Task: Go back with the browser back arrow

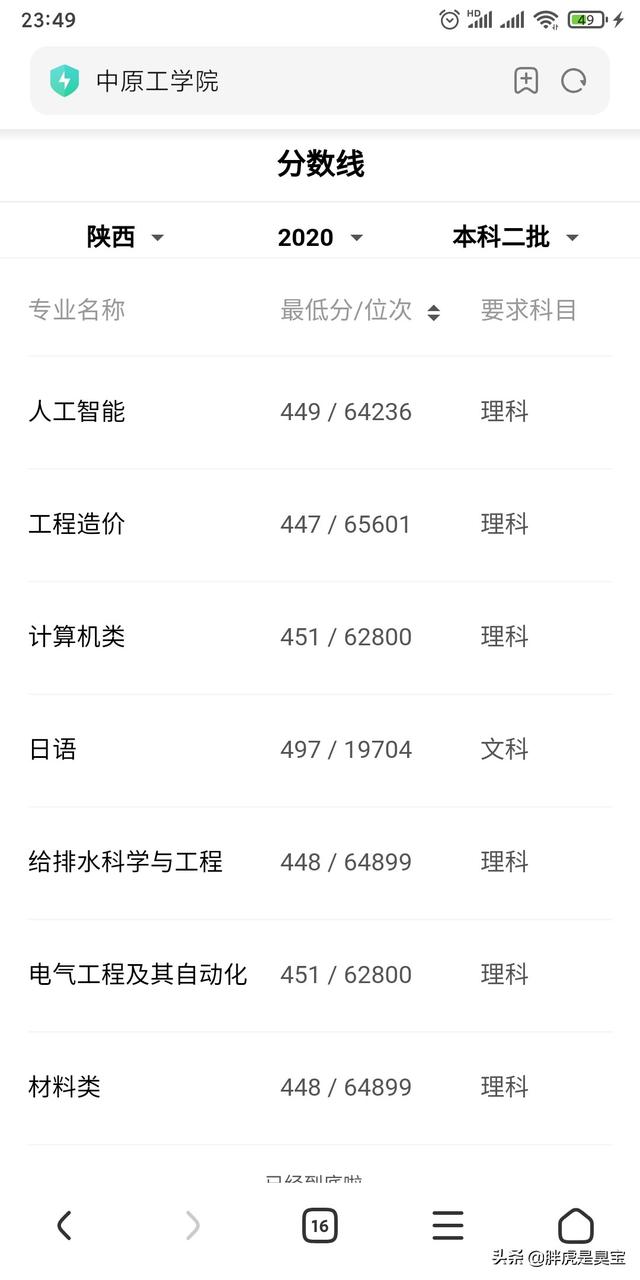Action: tap(64, 1225)
